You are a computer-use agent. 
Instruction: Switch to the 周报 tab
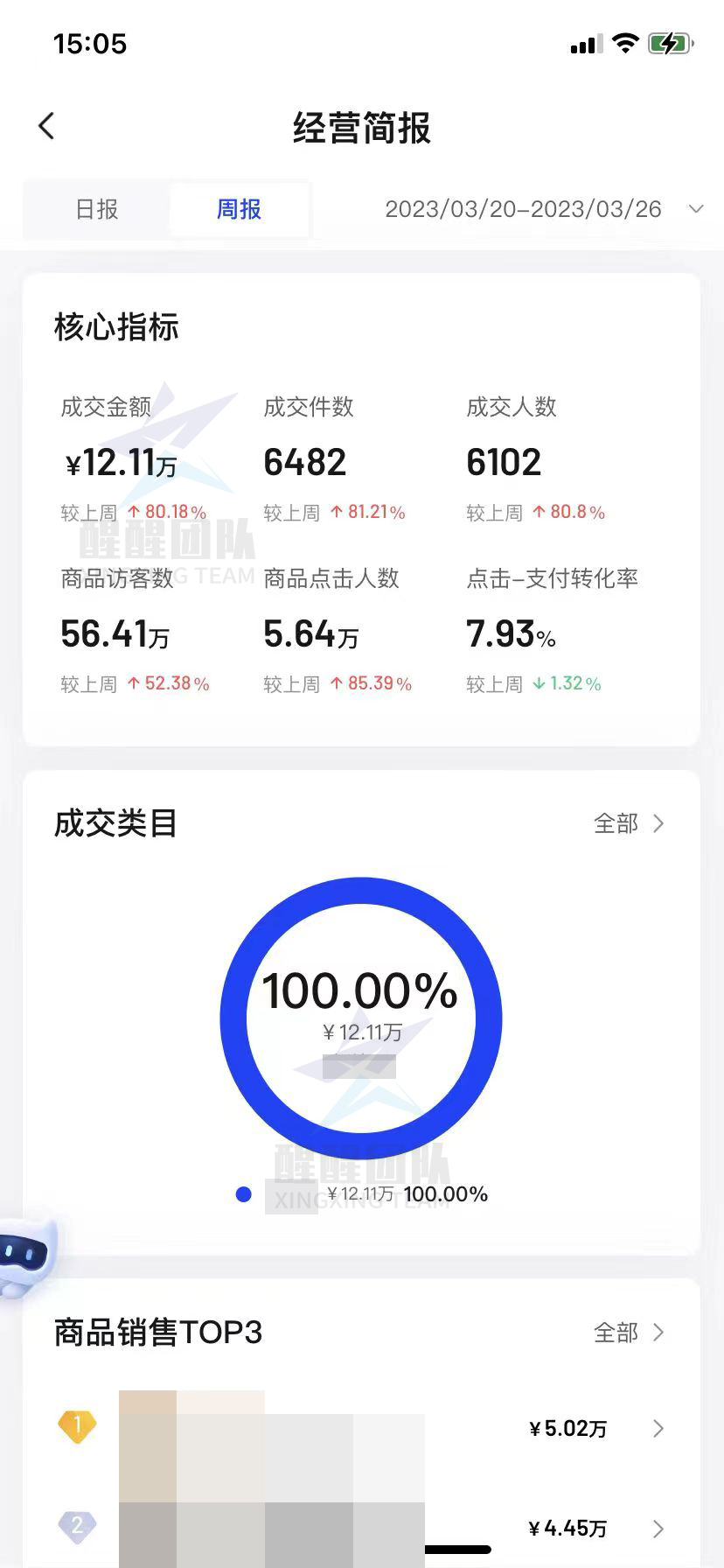coord(238,209)
